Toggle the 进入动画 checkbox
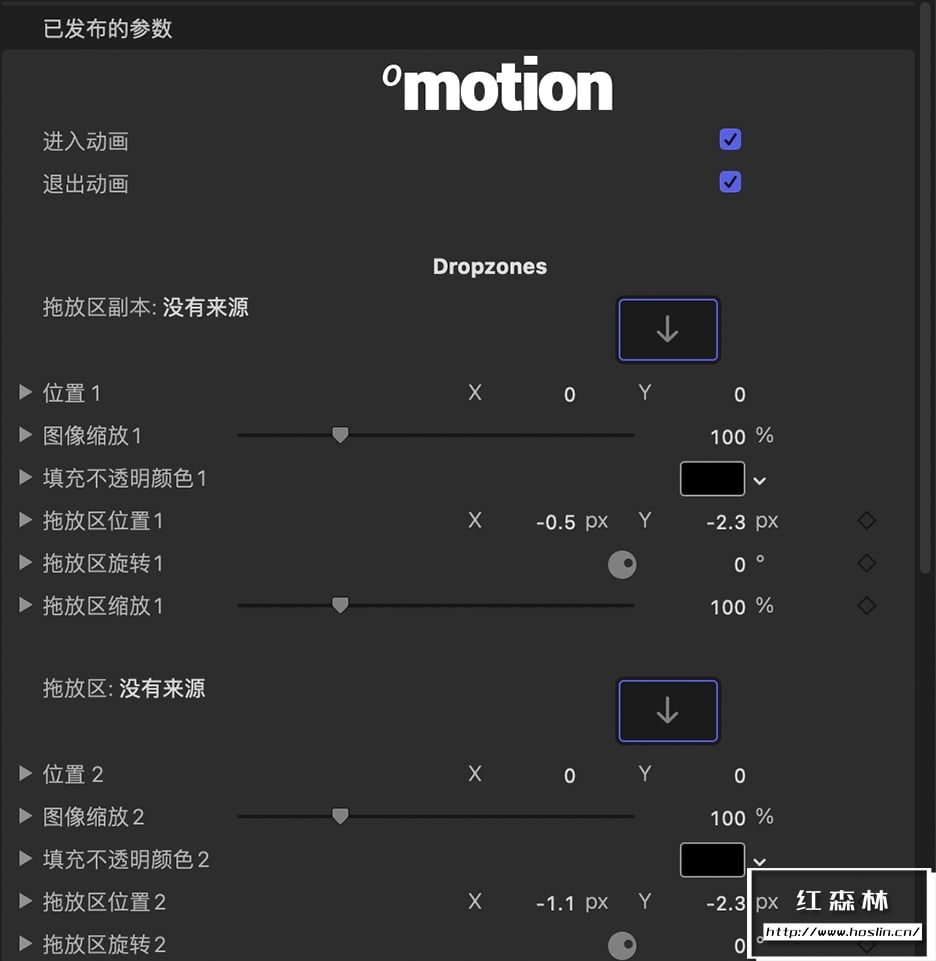936x961 pixels. click(x=730, y=140)
